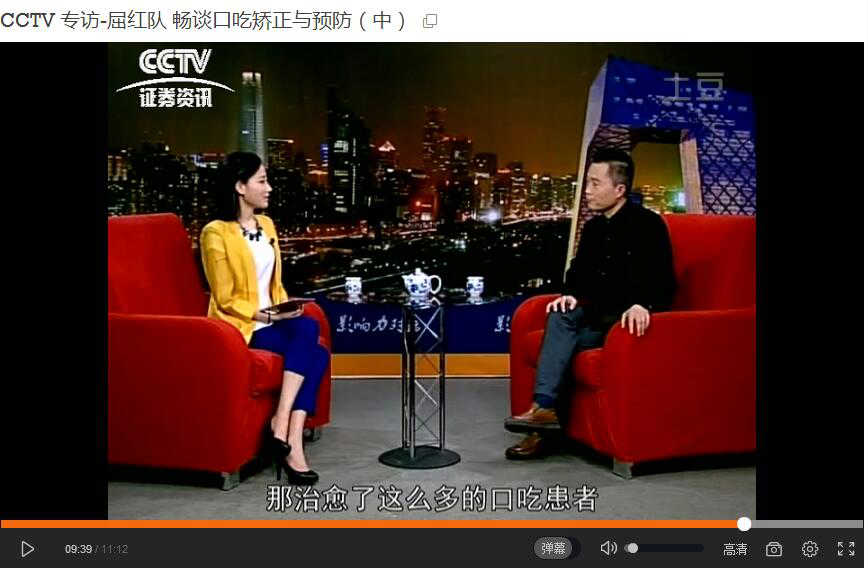The width and height of the screenshot is (868, 568).
Task: Play the paused video
Action: tap(27, 549)
